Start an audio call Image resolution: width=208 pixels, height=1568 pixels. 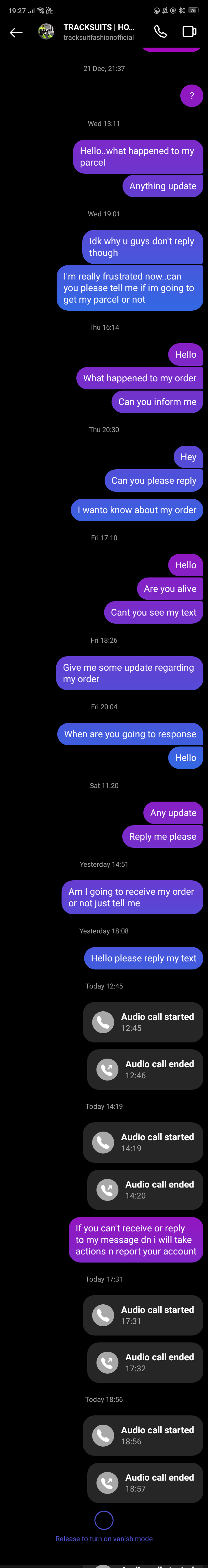160,32
